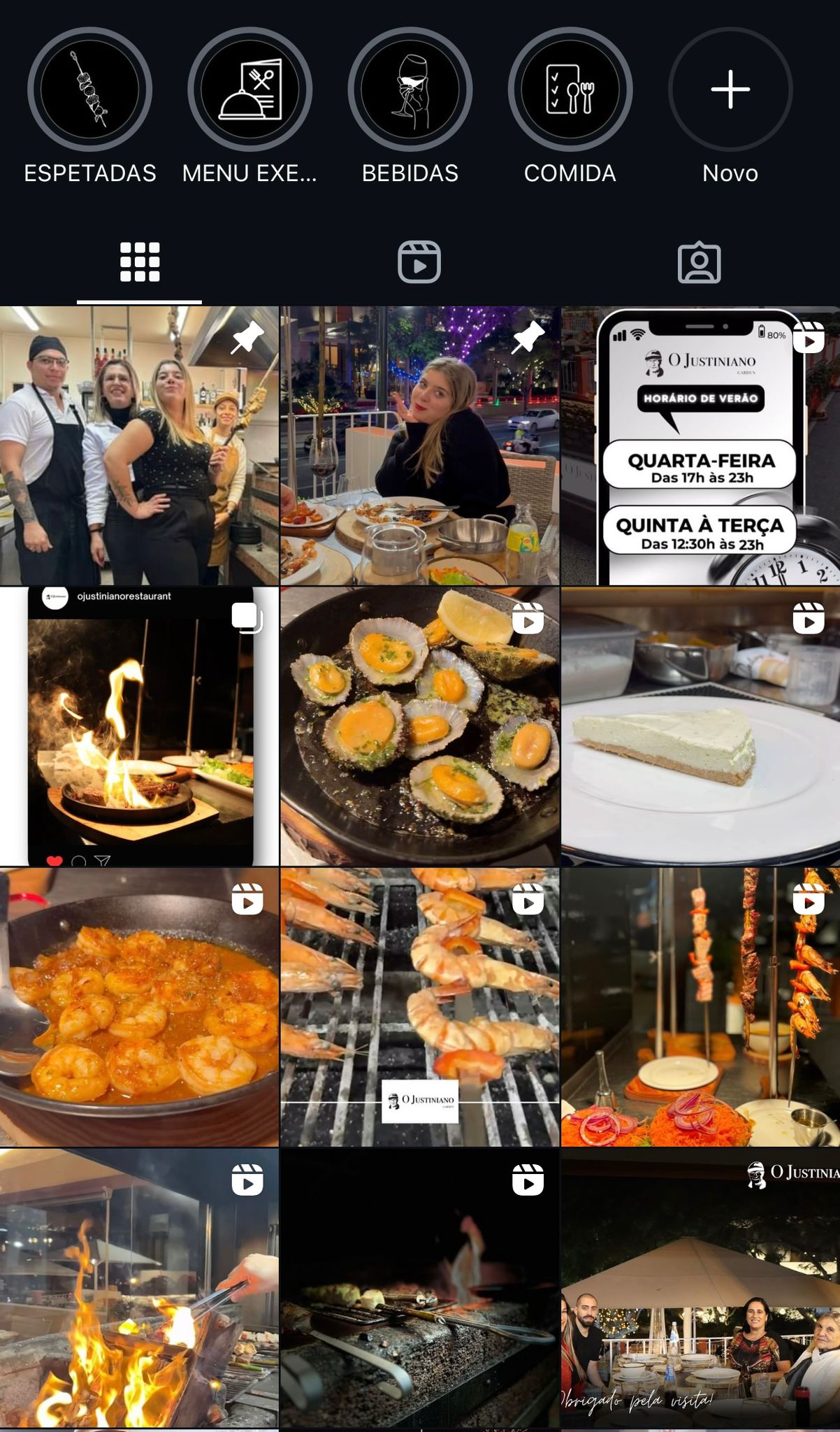Watch the hanging skewers reel
840x1432 pixels.
pyautogui.click(x=700, y=1008)
